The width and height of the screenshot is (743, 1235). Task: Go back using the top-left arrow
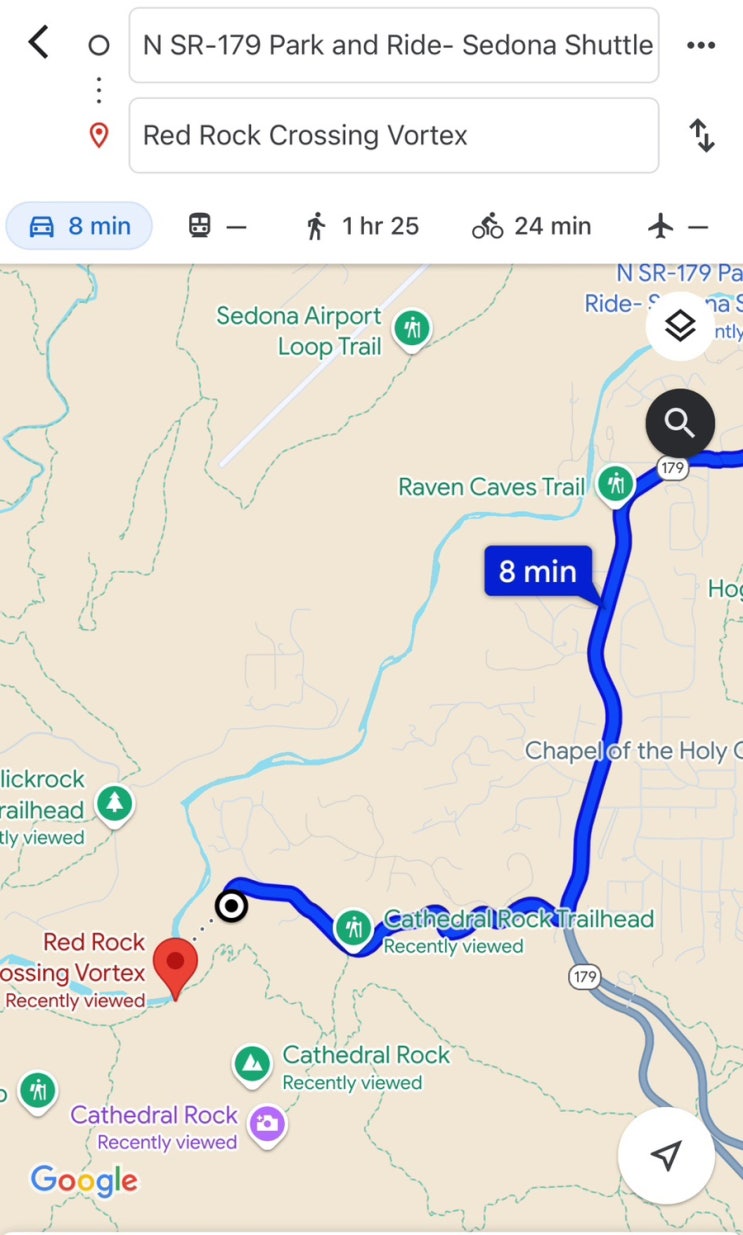point(38,43)
